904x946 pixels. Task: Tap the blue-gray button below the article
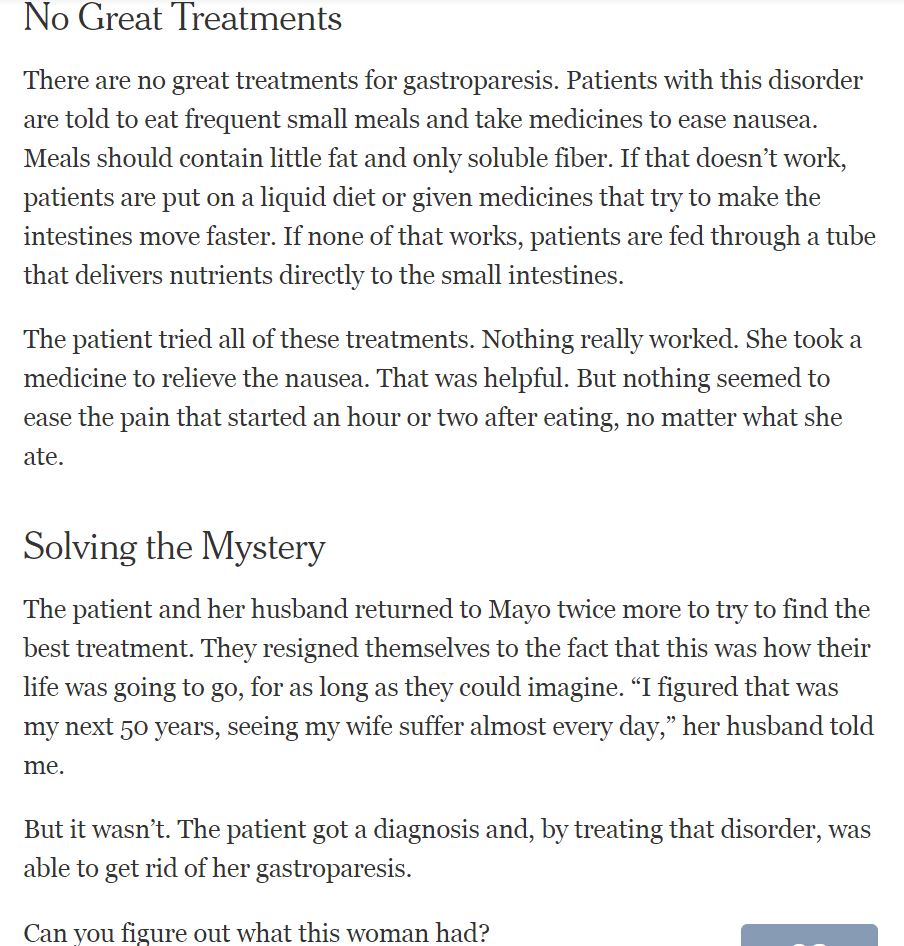tap(809, 935)
